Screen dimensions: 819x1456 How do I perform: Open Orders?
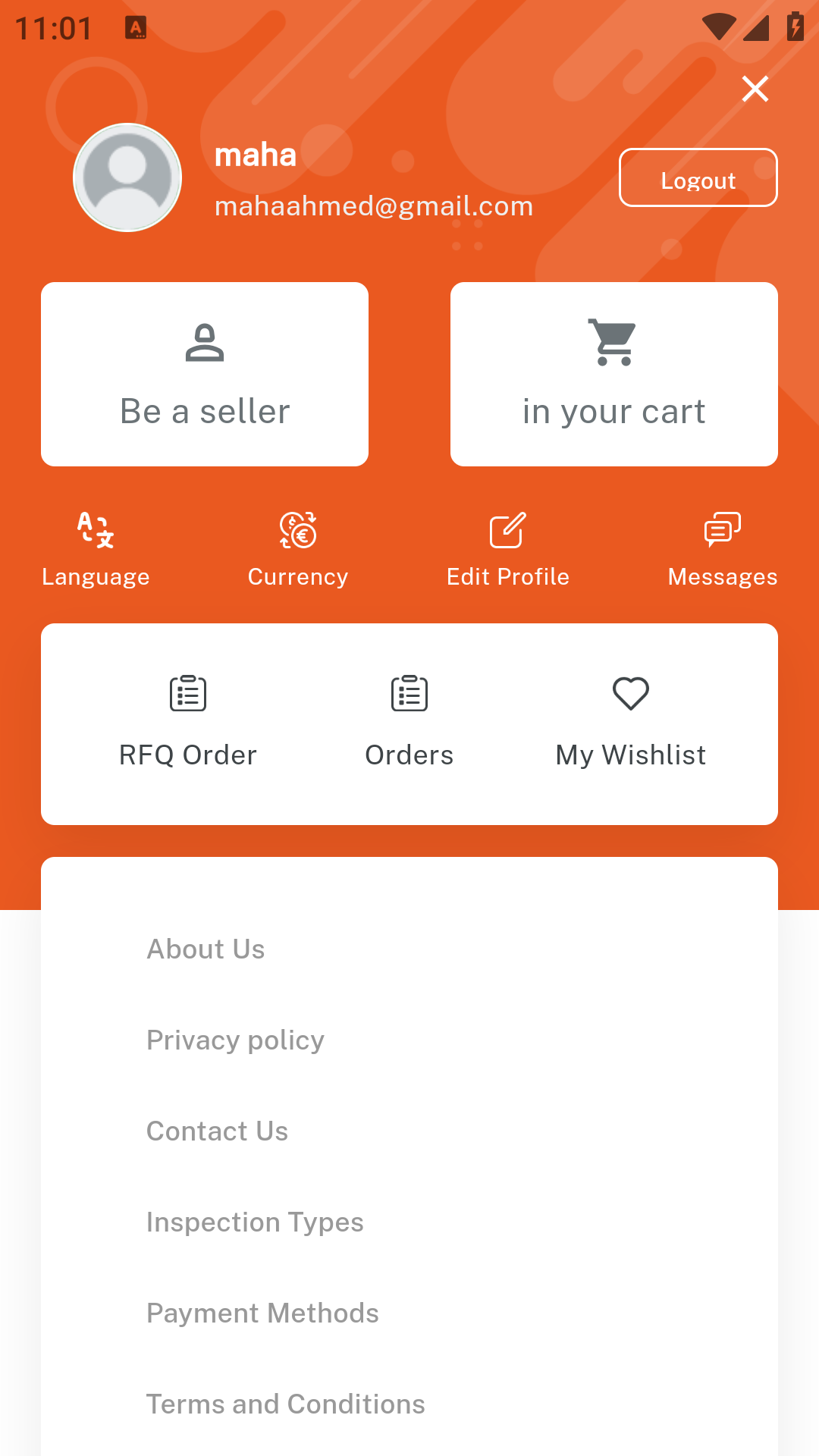[409, 723]
